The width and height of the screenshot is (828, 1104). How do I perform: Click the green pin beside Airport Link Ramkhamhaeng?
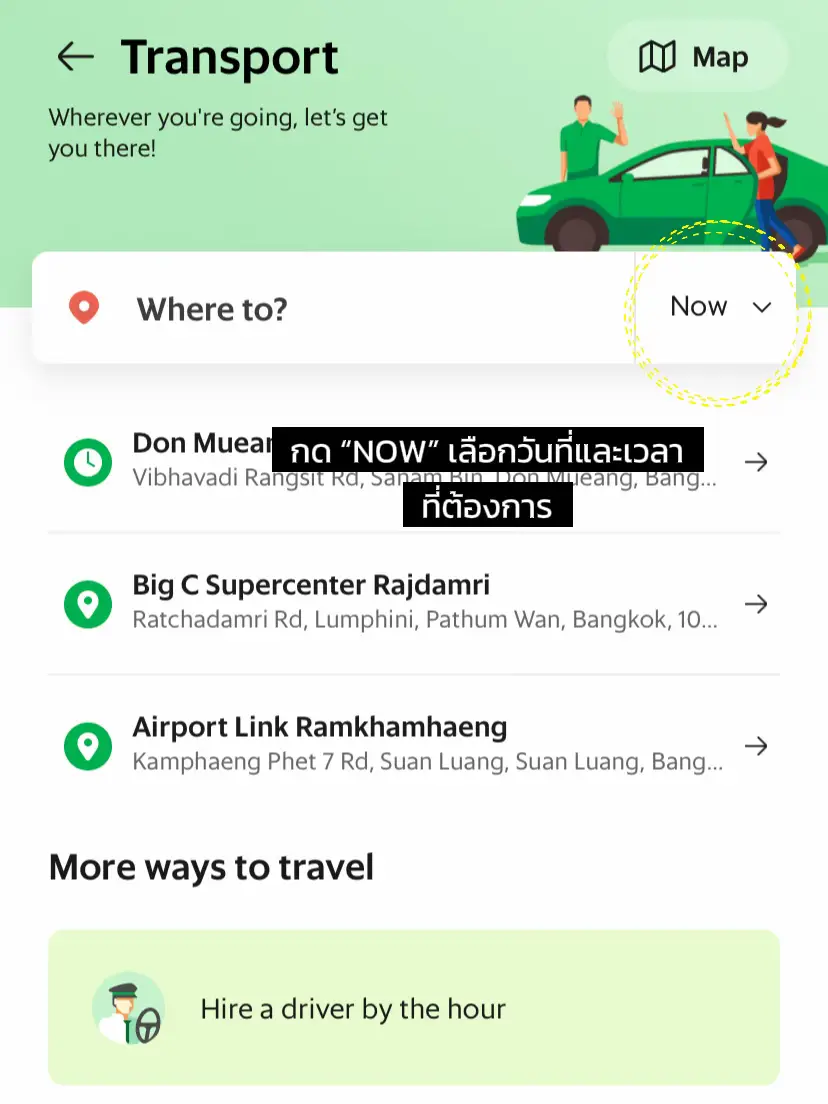(87, 745)
